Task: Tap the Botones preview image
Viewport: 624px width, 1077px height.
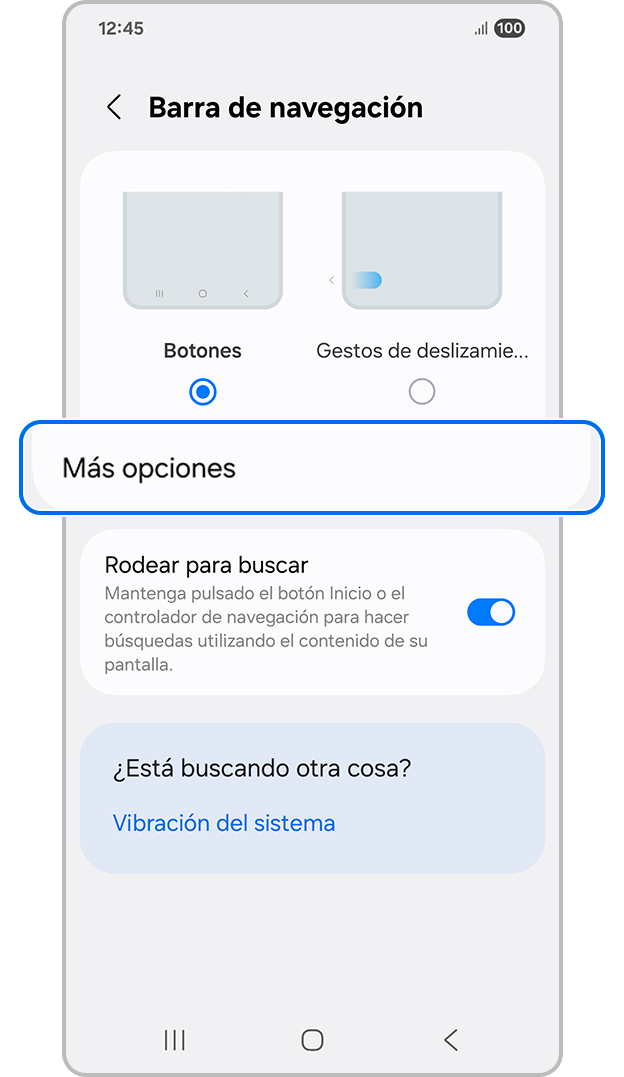Action: tap(203, 251)
